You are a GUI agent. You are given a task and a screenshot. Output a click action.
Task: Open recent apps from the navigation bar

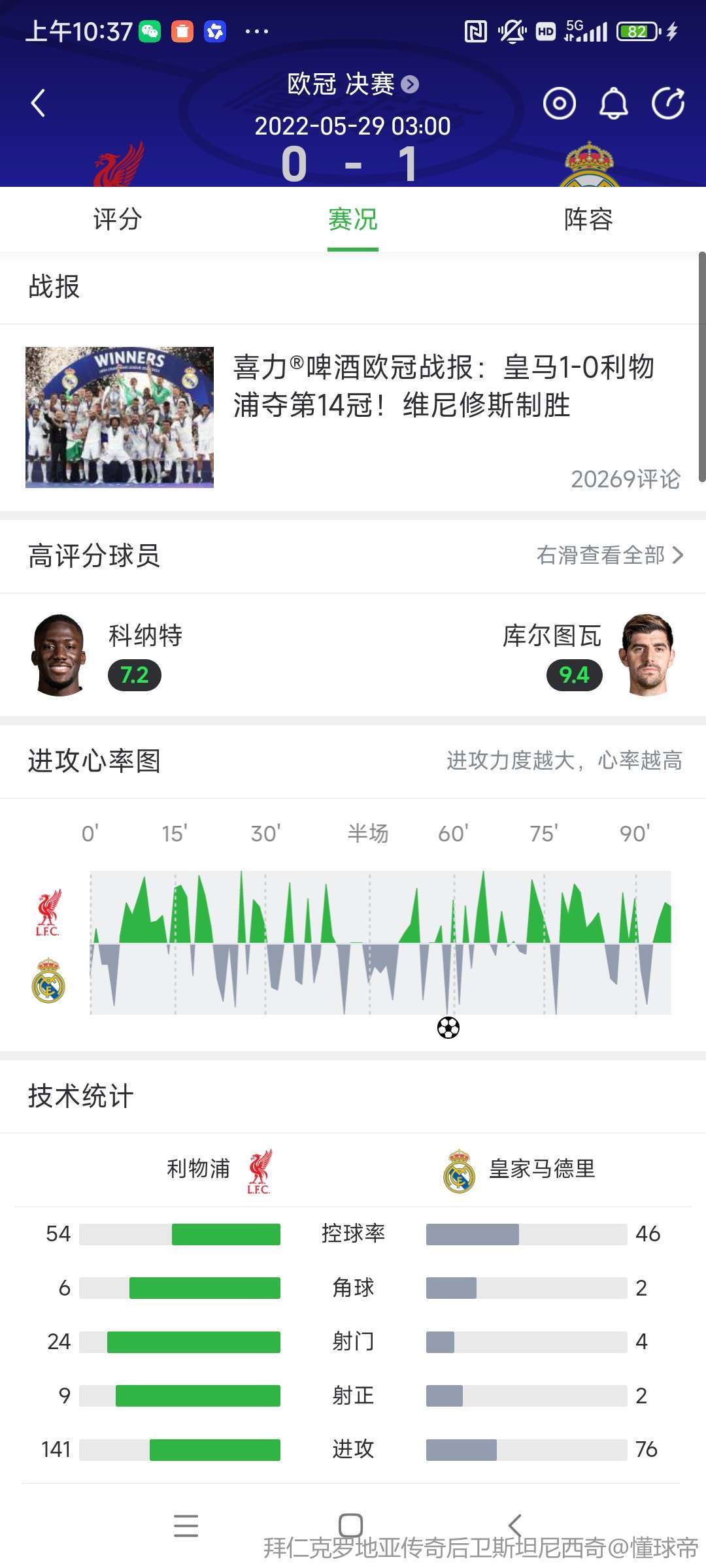click(x=186, y=1526)
